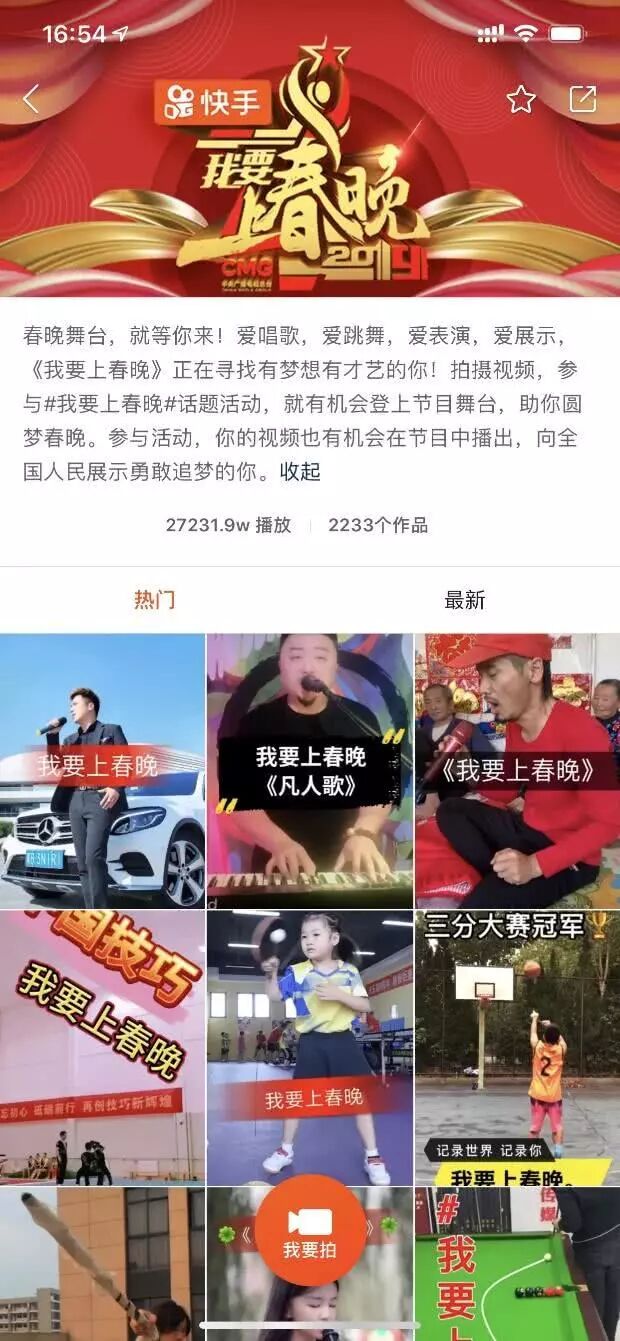Image resolution: width=620 pixels, height=1341 pixels.
Task: Favorite this topic with the star icon
Action: tap(521, 99)
